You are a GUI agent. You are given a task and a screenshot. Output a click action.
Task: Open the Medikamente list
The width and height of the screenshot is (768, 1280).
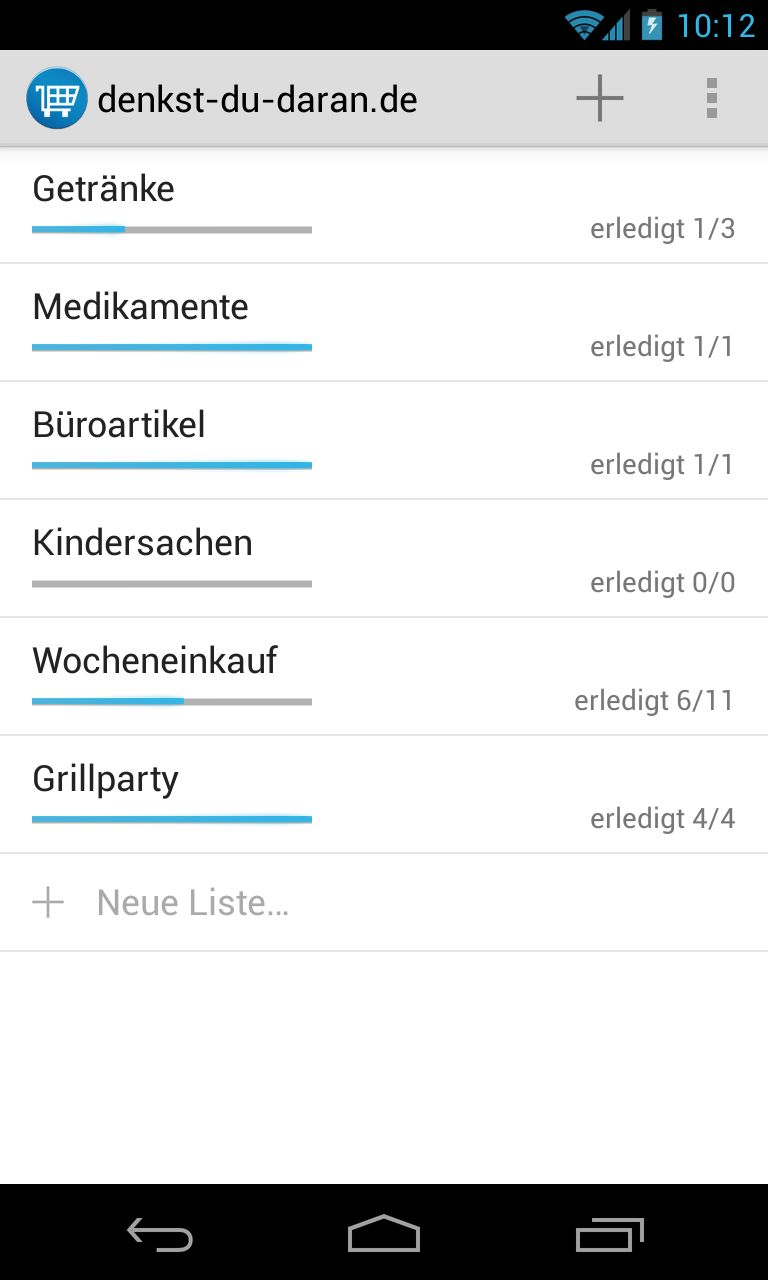tap(384, 323)
